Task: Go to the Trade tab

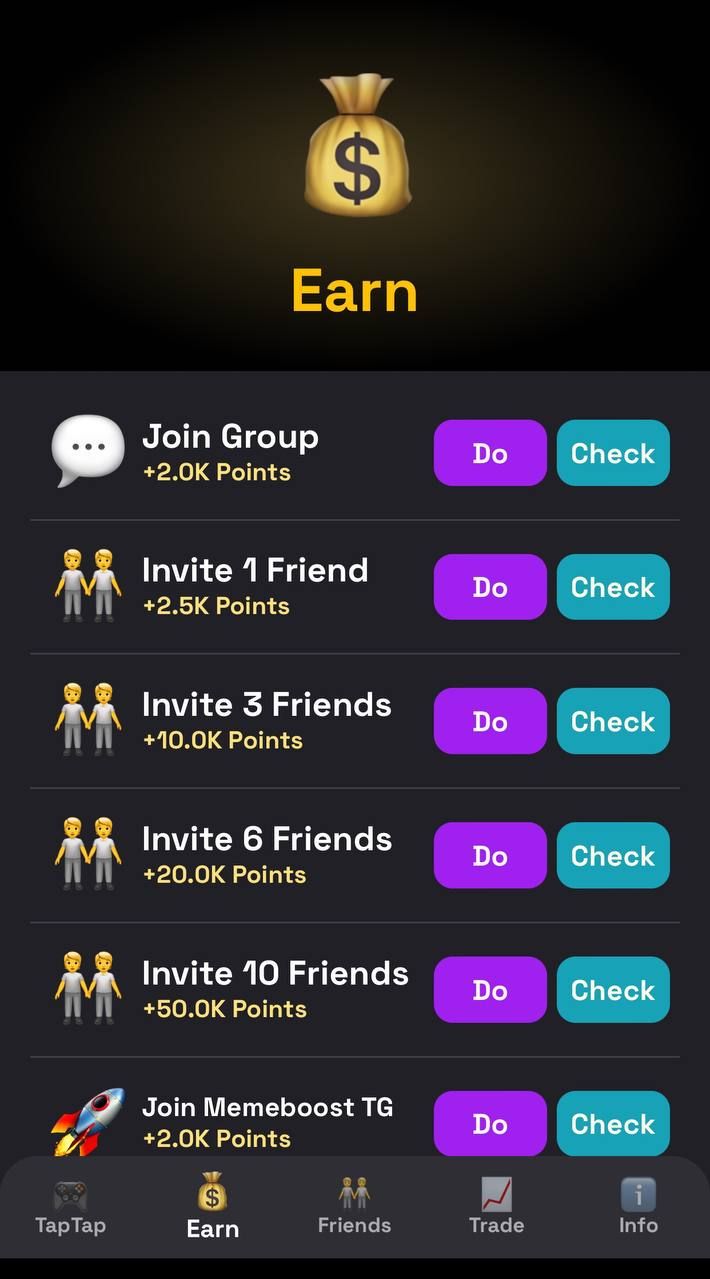Action: pyautogui.click(x=496, y=1207)
